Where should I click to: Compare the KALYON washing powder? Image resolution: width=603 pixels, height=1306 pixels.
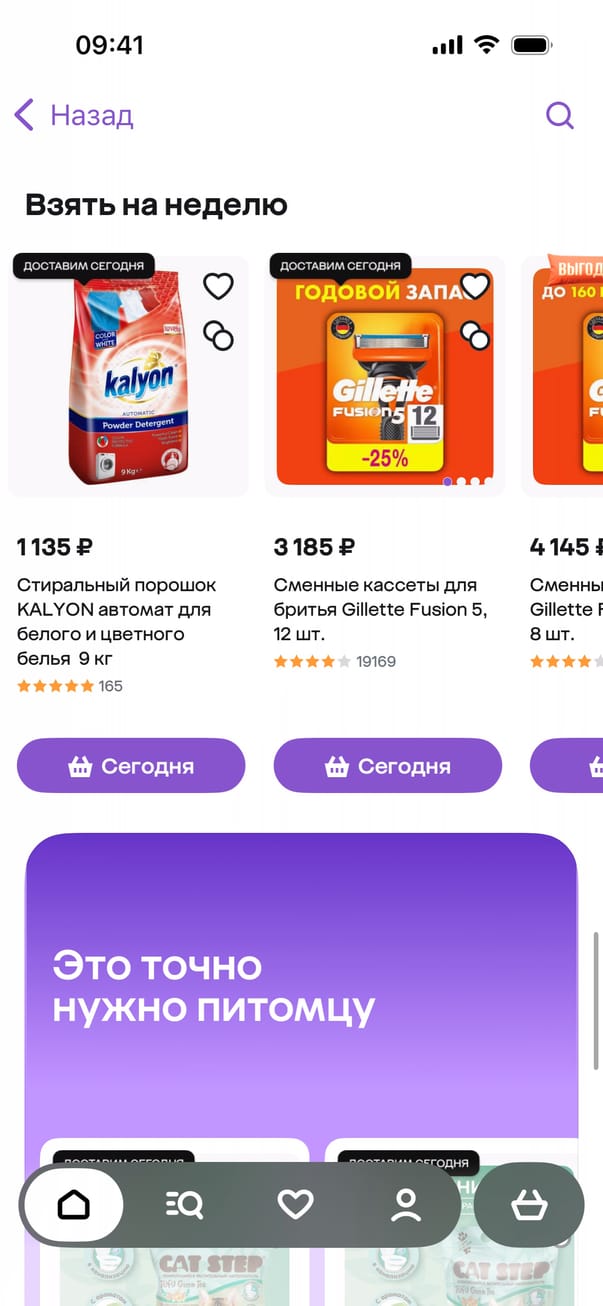click(218, 336)
